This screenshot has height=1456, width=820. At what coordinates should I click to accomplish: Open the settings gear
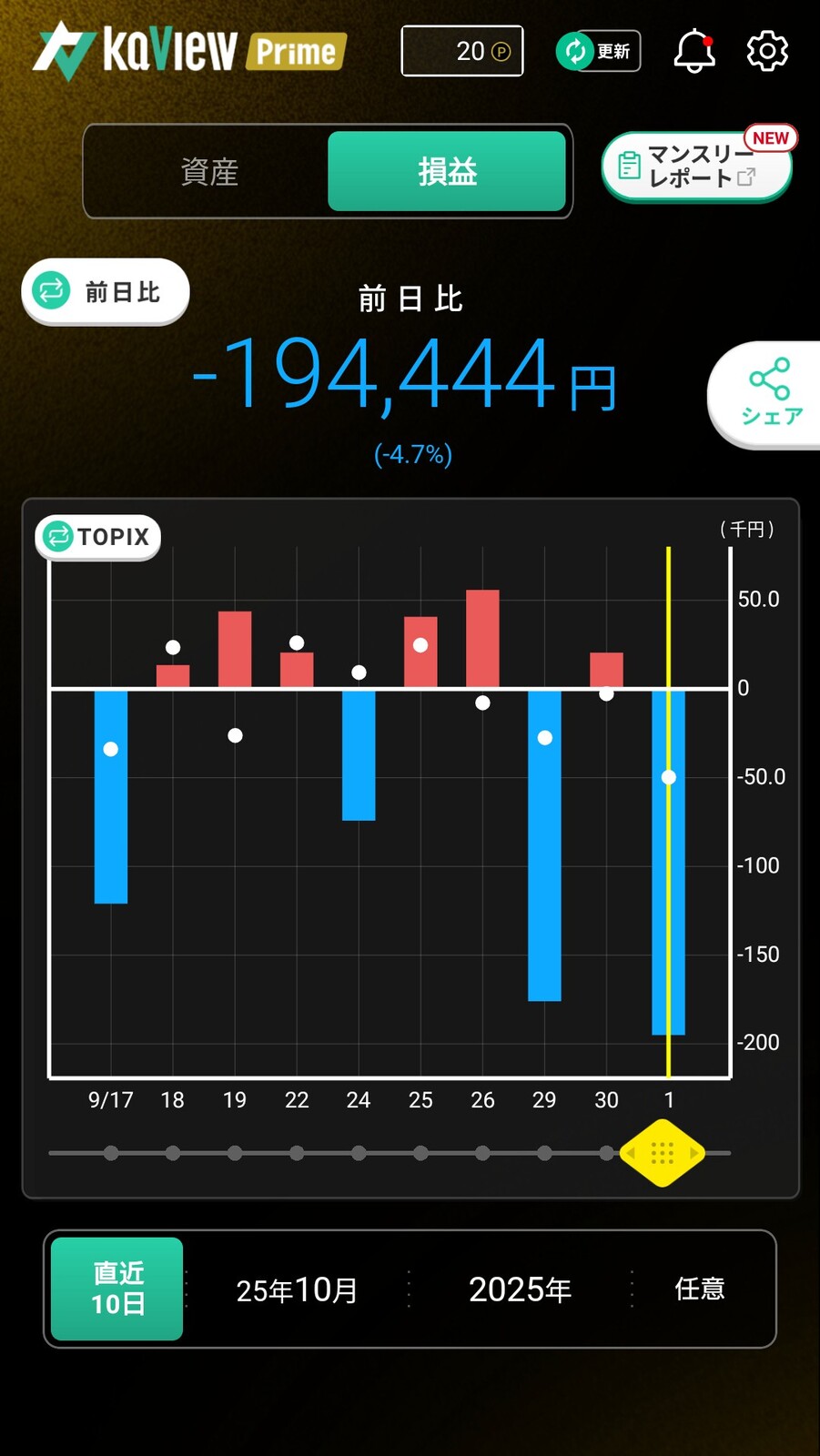767,51
